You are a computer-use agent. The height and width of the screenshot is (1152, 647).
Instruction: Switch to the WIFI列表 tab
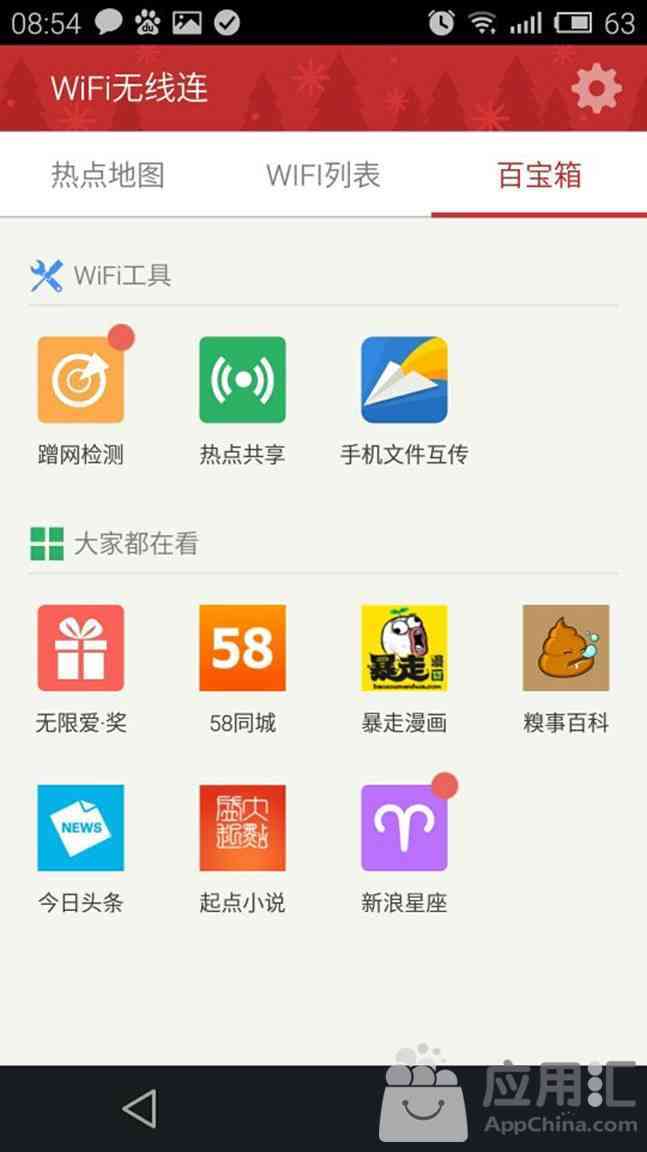coord(323,175)
